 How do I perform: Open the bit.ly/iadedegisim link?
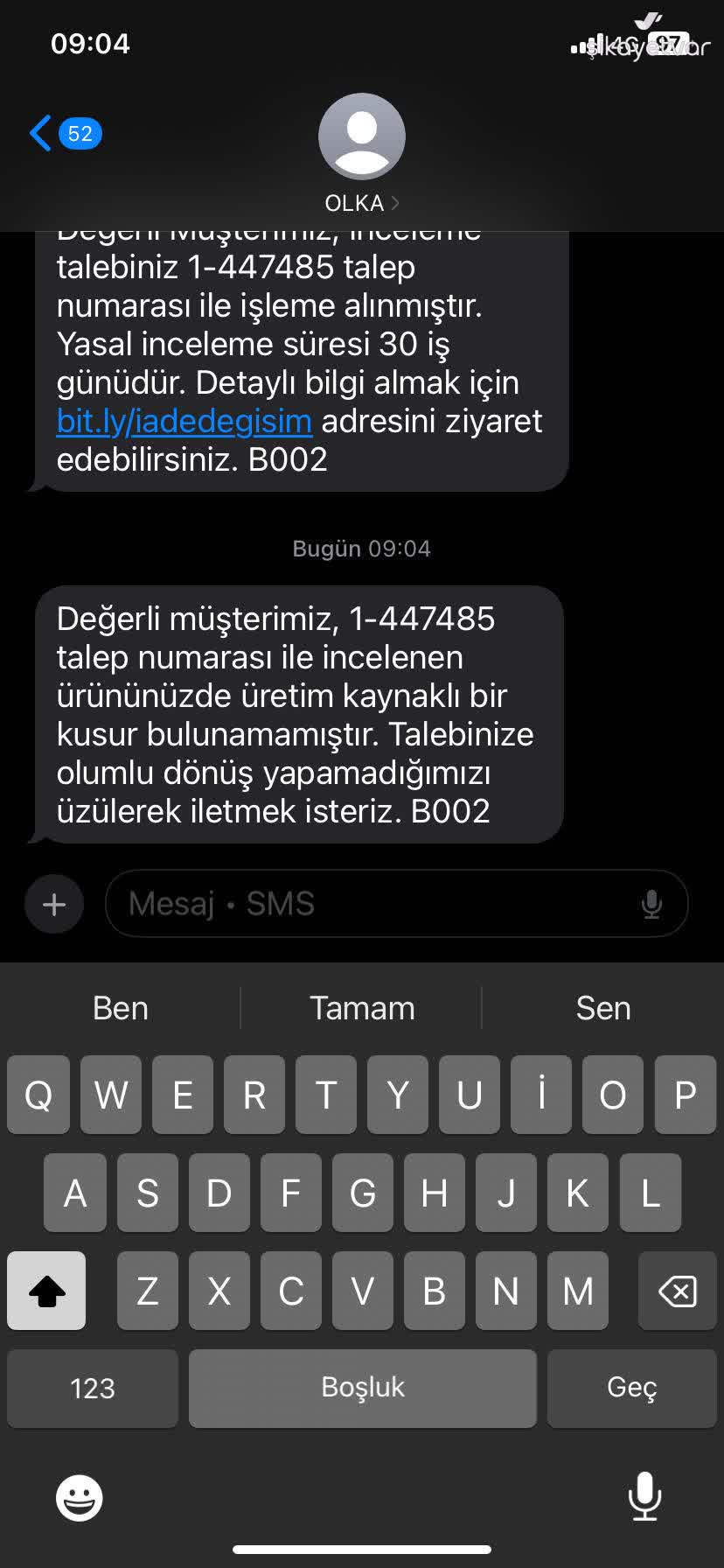[x=184, y=421]
